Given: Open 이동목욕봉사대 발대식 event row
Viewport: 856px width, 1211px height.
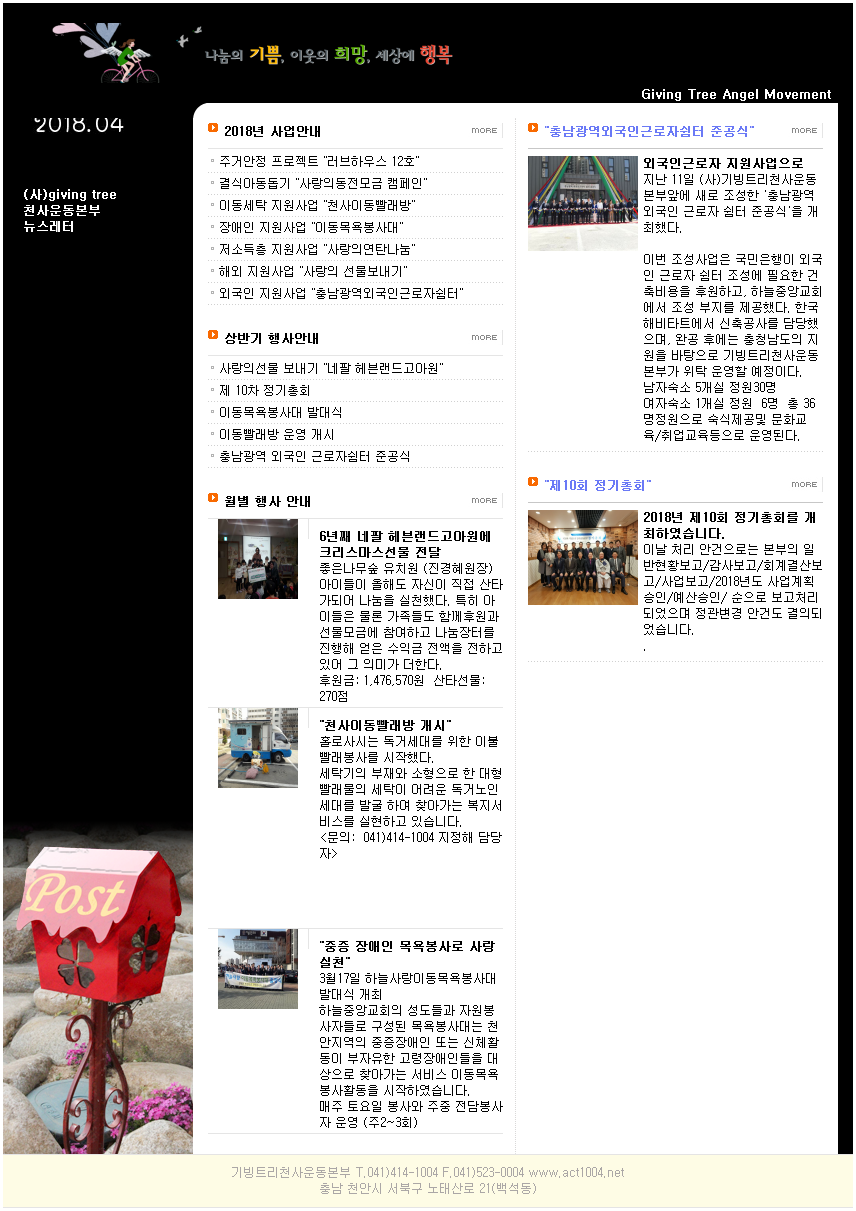Looking at the screenshot, I should pyautogui.click(x=280, y=413).
